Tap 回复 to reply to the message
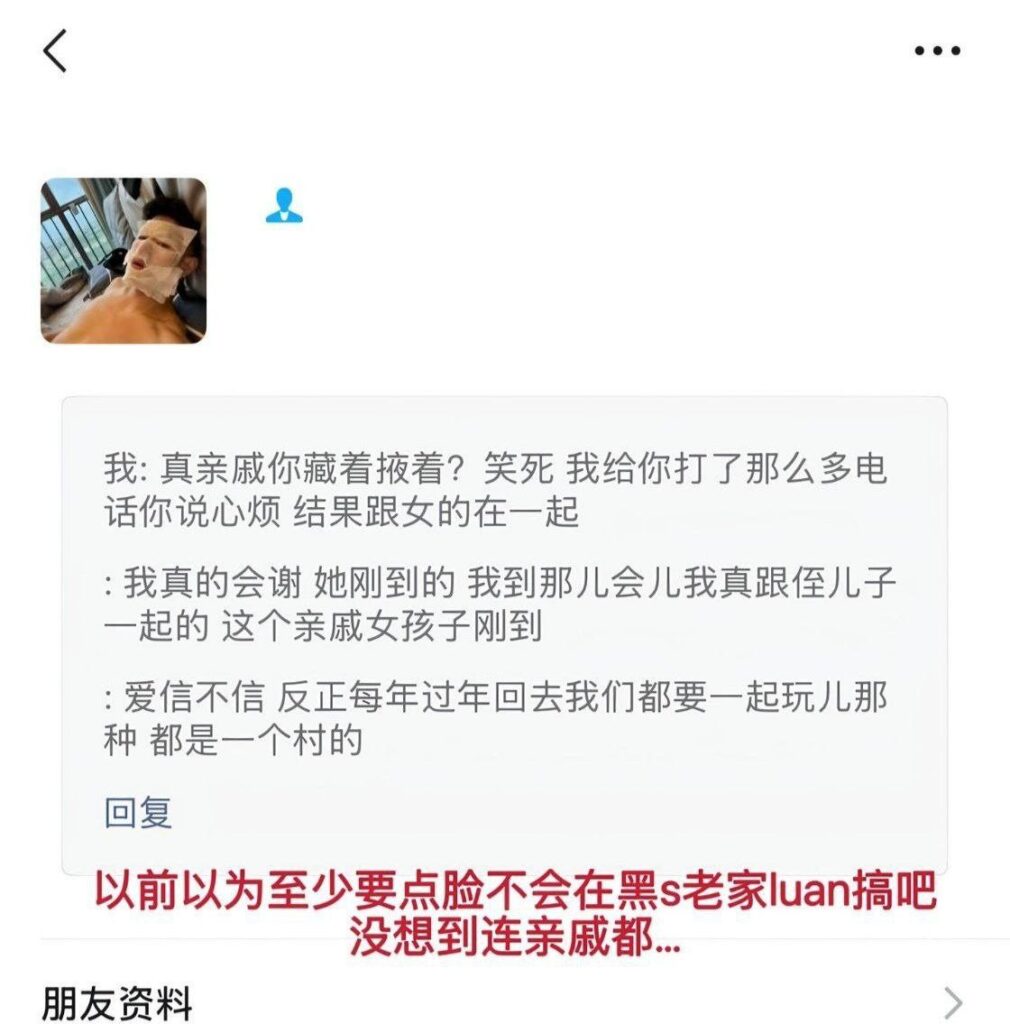The width and height of the screenshot is (1010, 1024). tap(139, 812)
